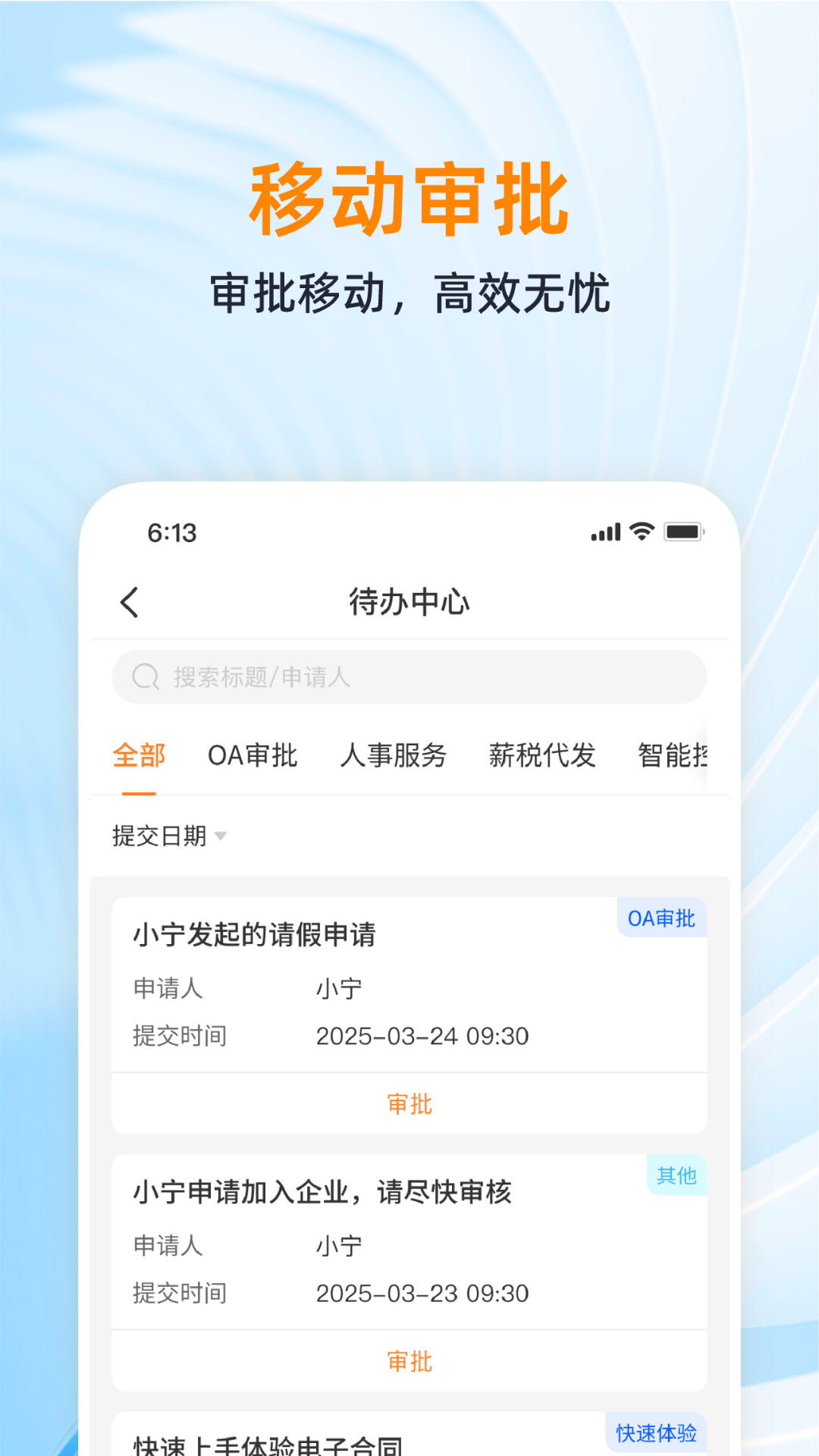Tap the back arrow to leave 待办中心
This screenshot has height=1456, width=819.
coord(129,601)
